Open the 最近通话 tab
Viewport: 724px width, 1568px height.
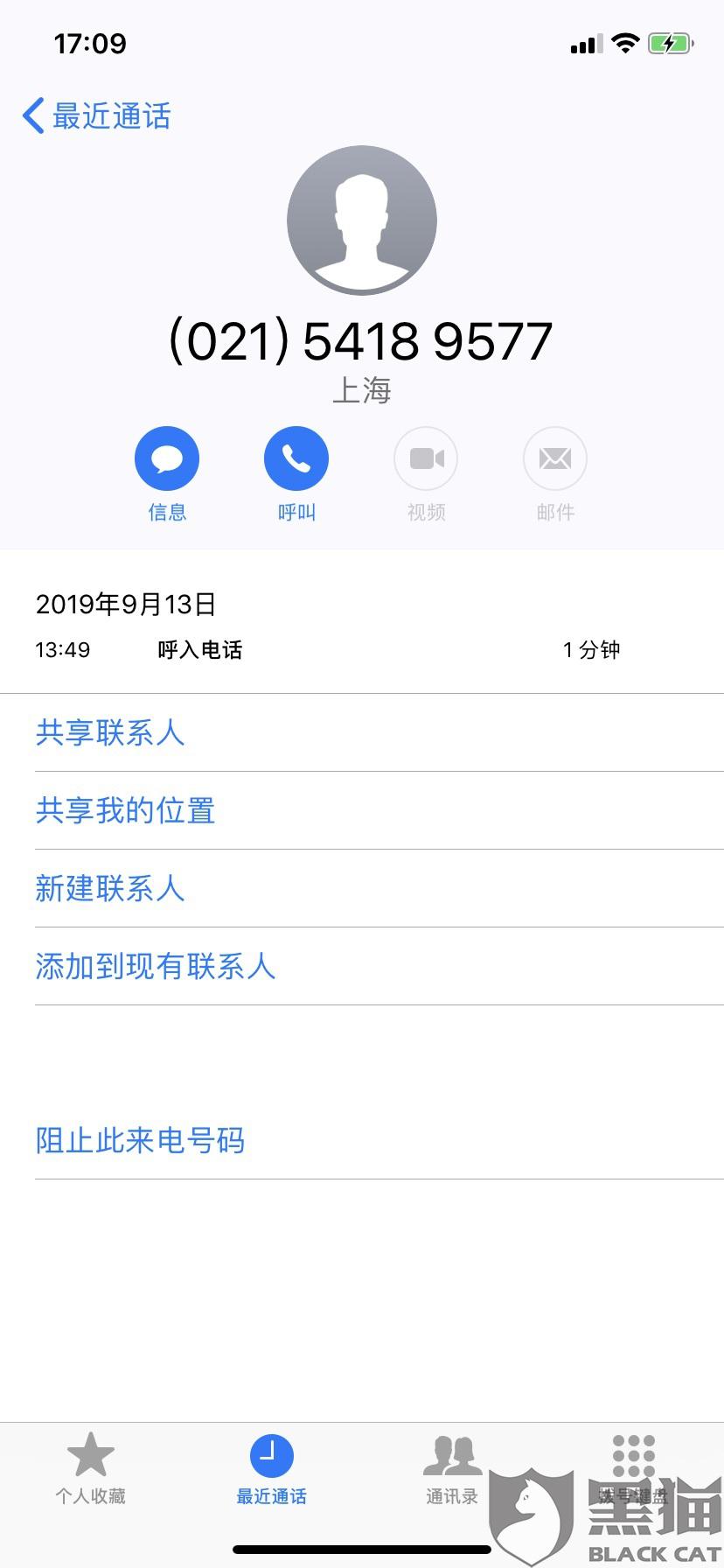pos(272,1469)
